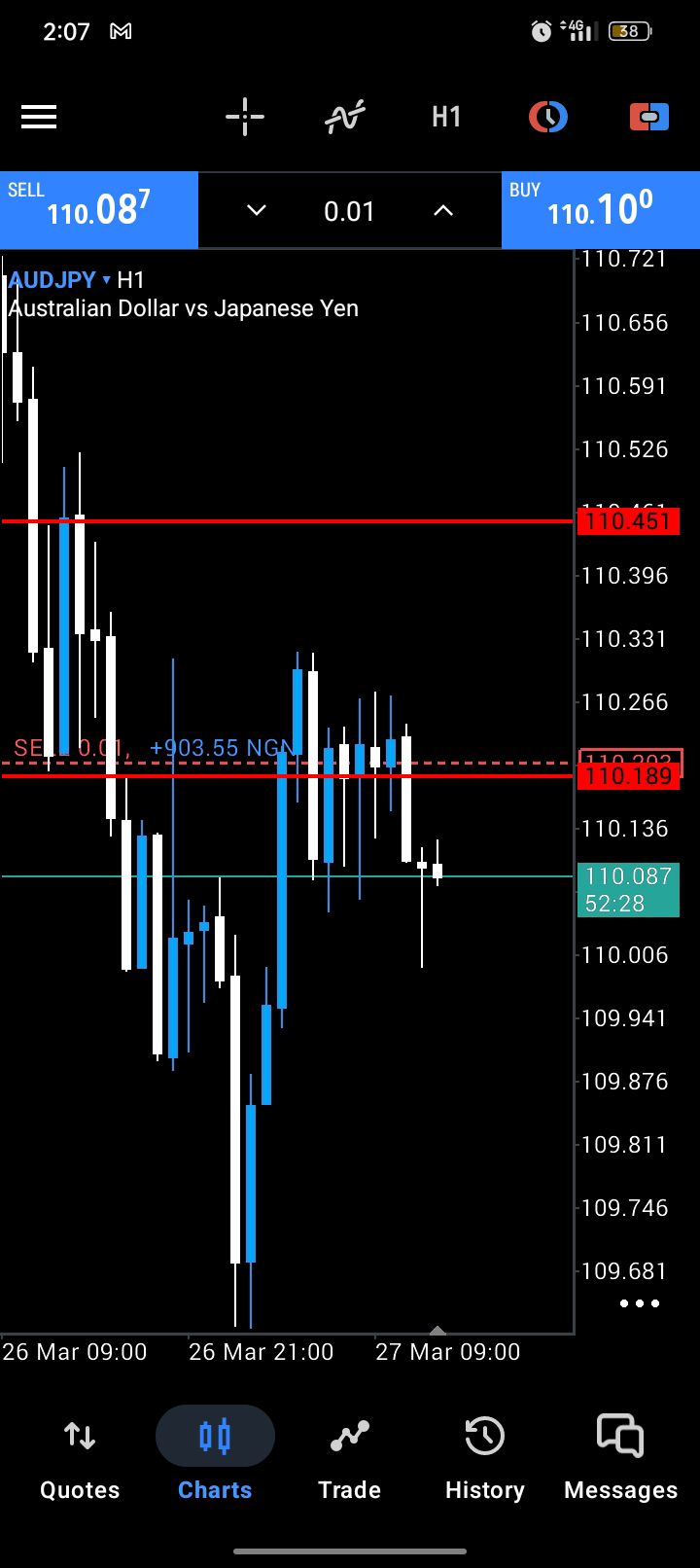Buy AUDJPY at 110.100
Screen dimensions: 700x1568
pos(600,209)
